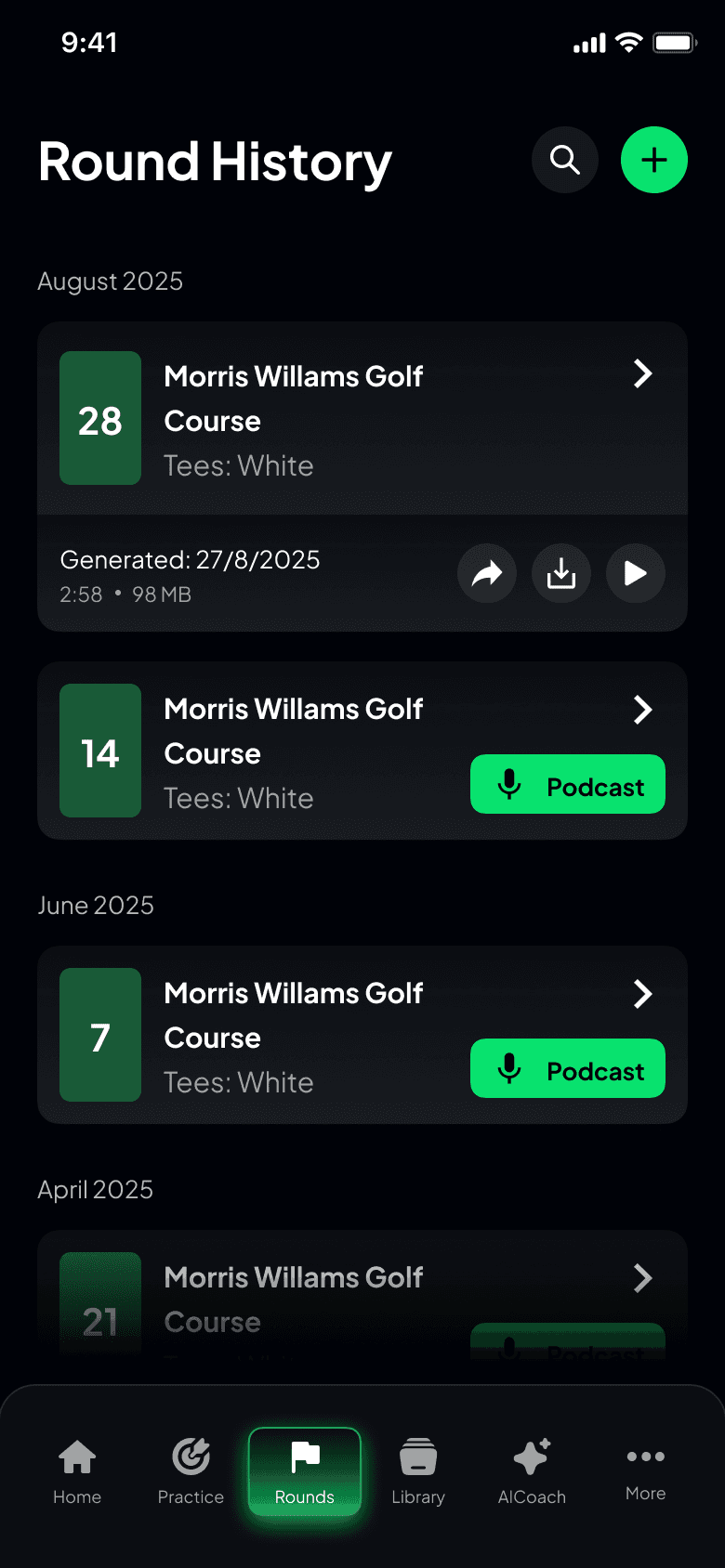Open the search for rounds
Viewport: 725px width, 1568px height.
564,160
